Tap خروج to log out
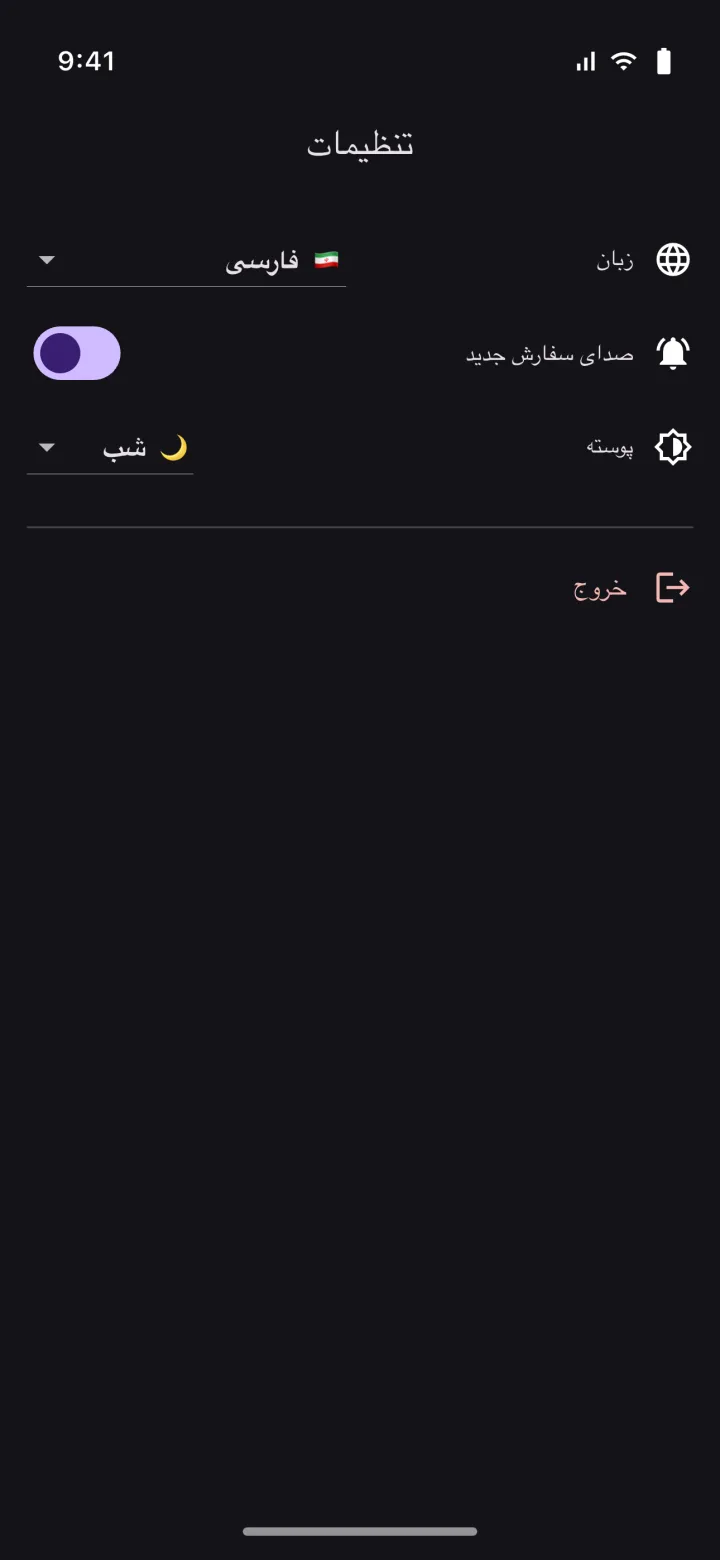Image resolution: width=720 pixels, height=1560 pixels. click(631, 588)
